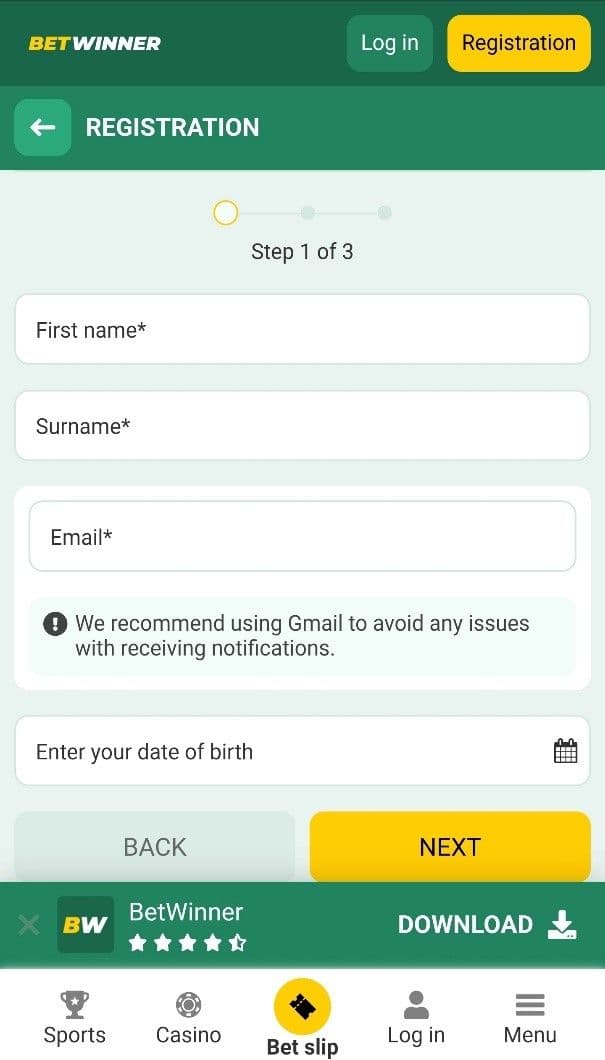Open the date of birth picker
The image size is (605, 1060).
280,751
